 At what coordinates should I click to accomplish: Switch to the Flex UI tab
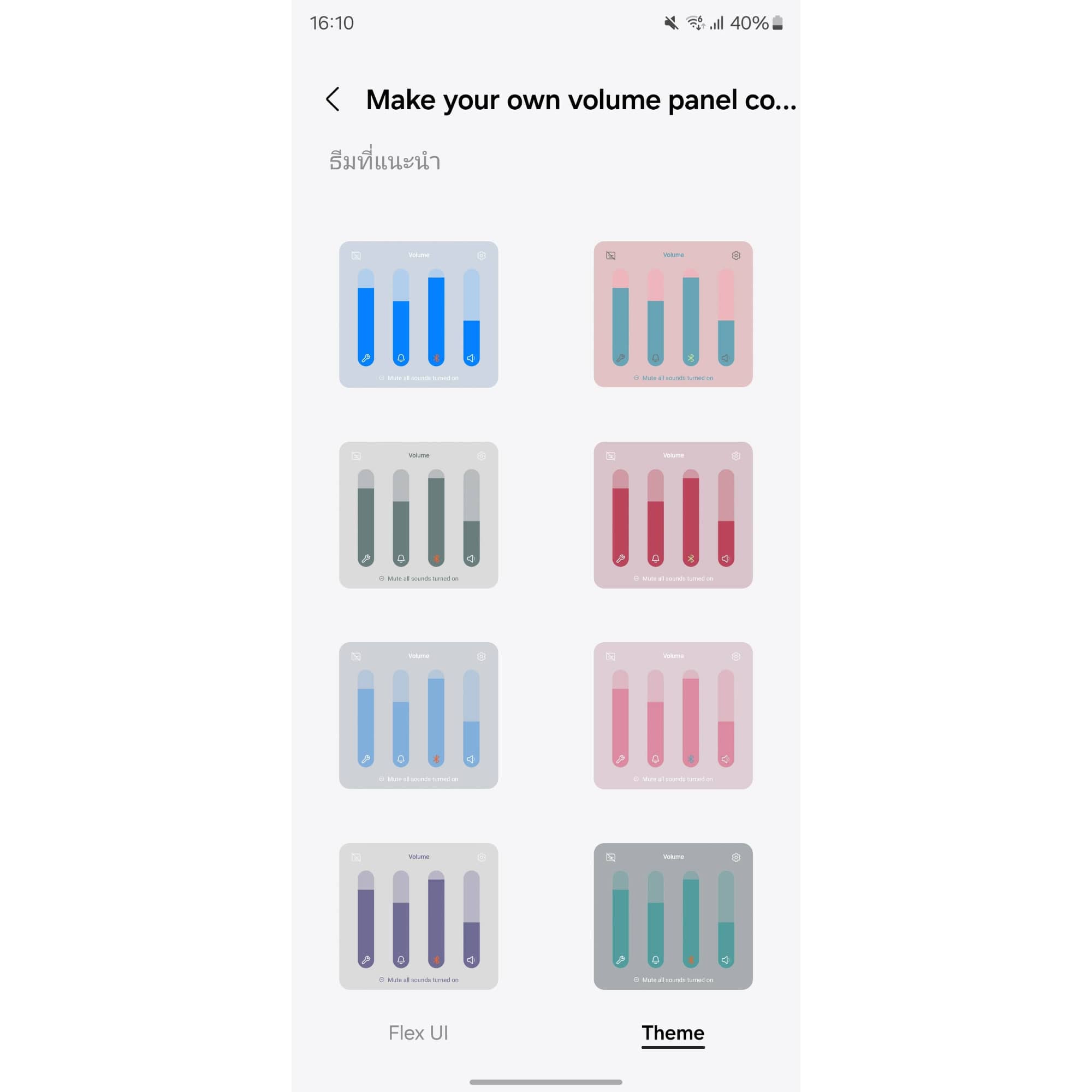coord(418,1032)
